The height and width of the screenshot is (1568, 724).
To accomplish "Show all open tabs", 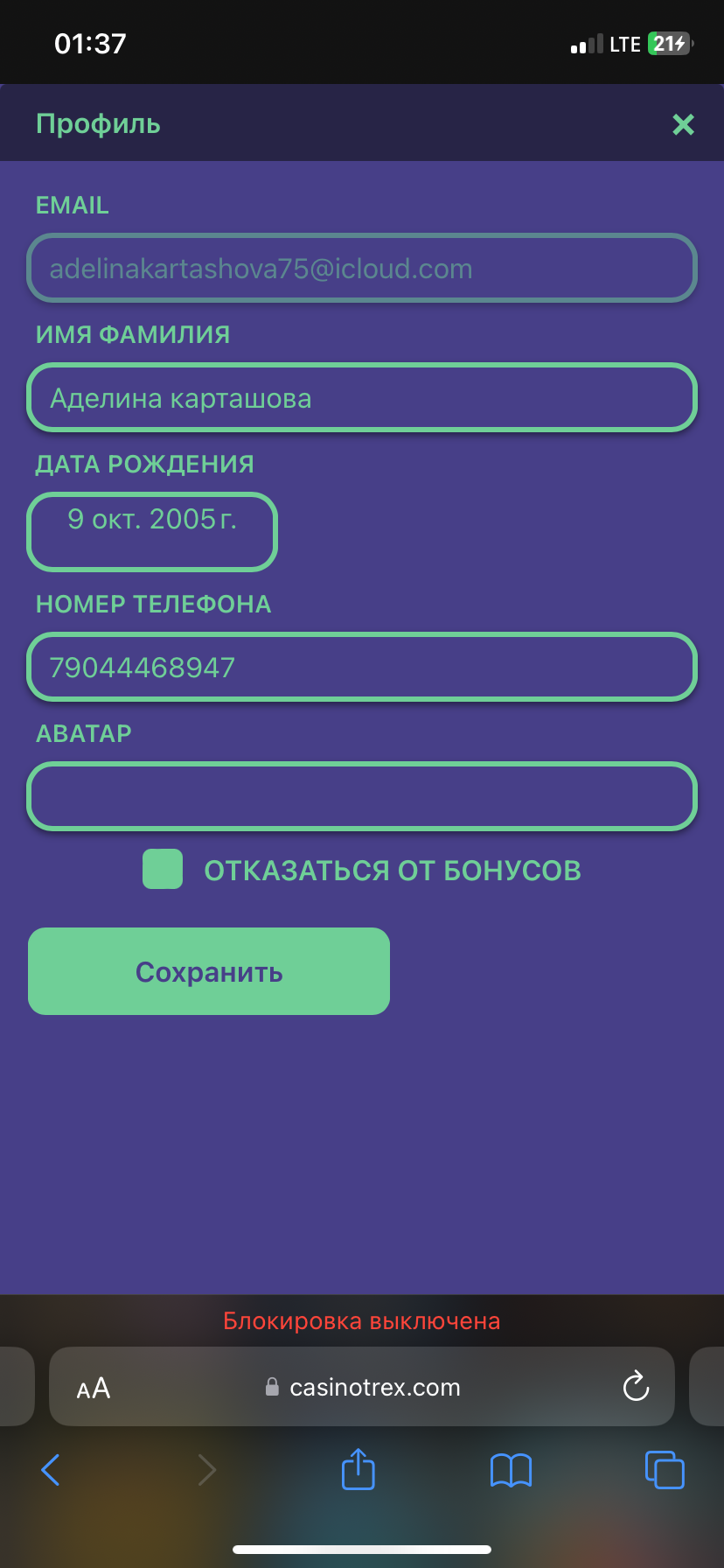I will tap(665, 1470).
